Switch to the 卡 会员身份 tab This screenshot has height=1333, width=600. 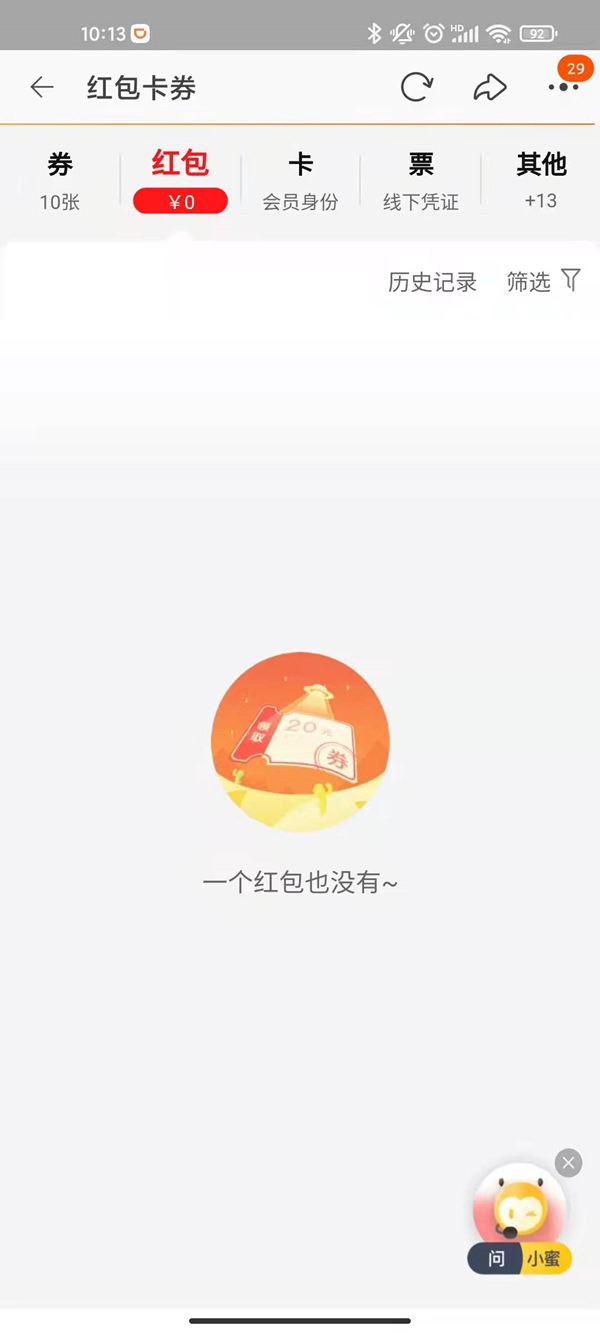(x=300, y=180)
